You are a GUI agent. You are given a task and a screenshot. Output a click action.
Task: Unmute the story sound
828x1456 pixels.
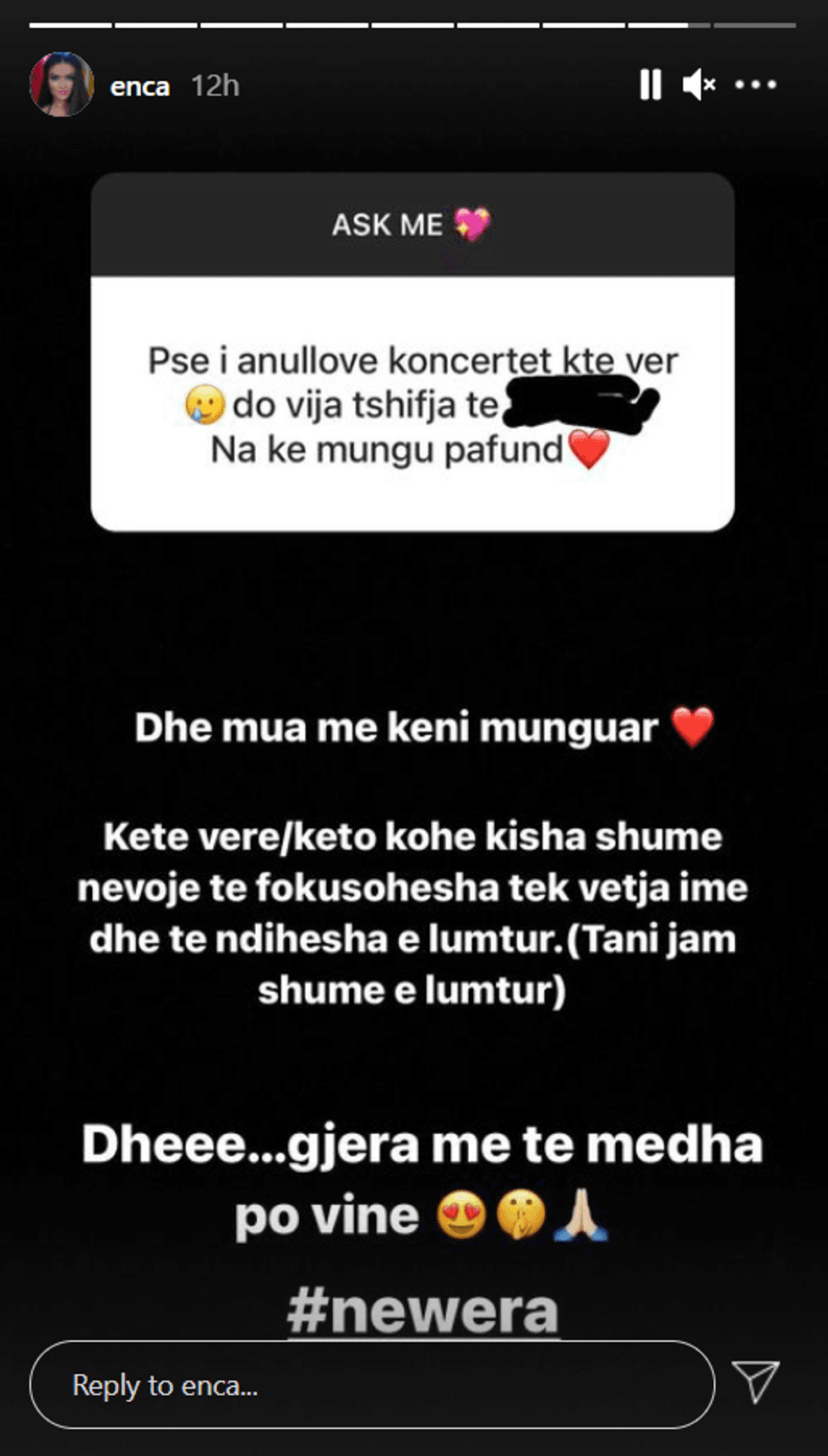tap(699, 85)
